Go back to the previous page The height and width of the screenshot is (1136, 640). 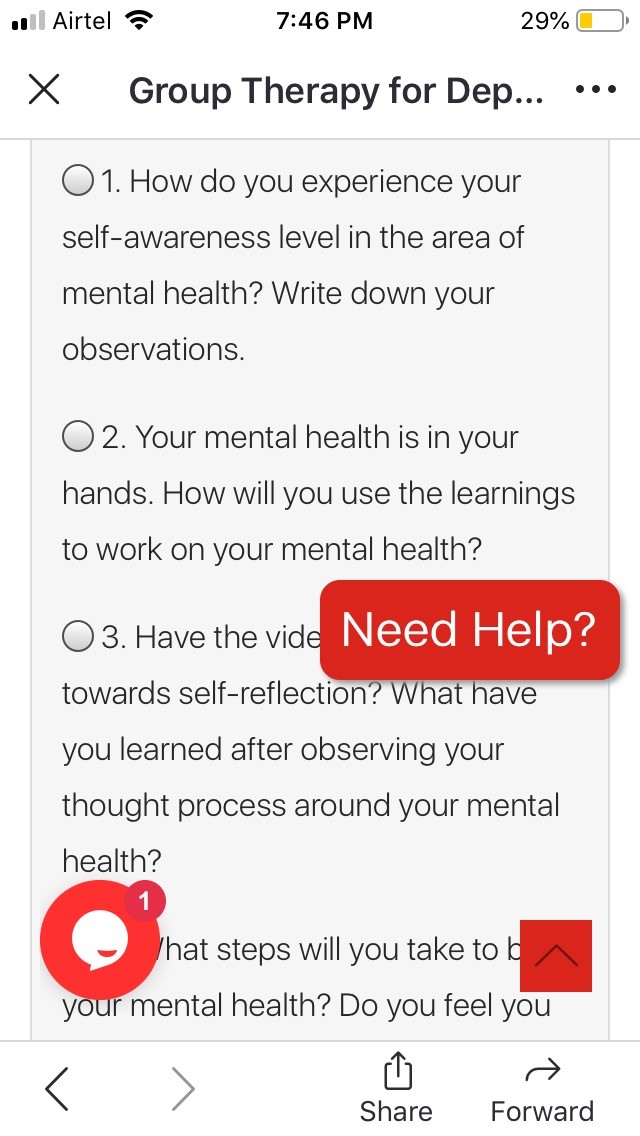point(58,1089)
